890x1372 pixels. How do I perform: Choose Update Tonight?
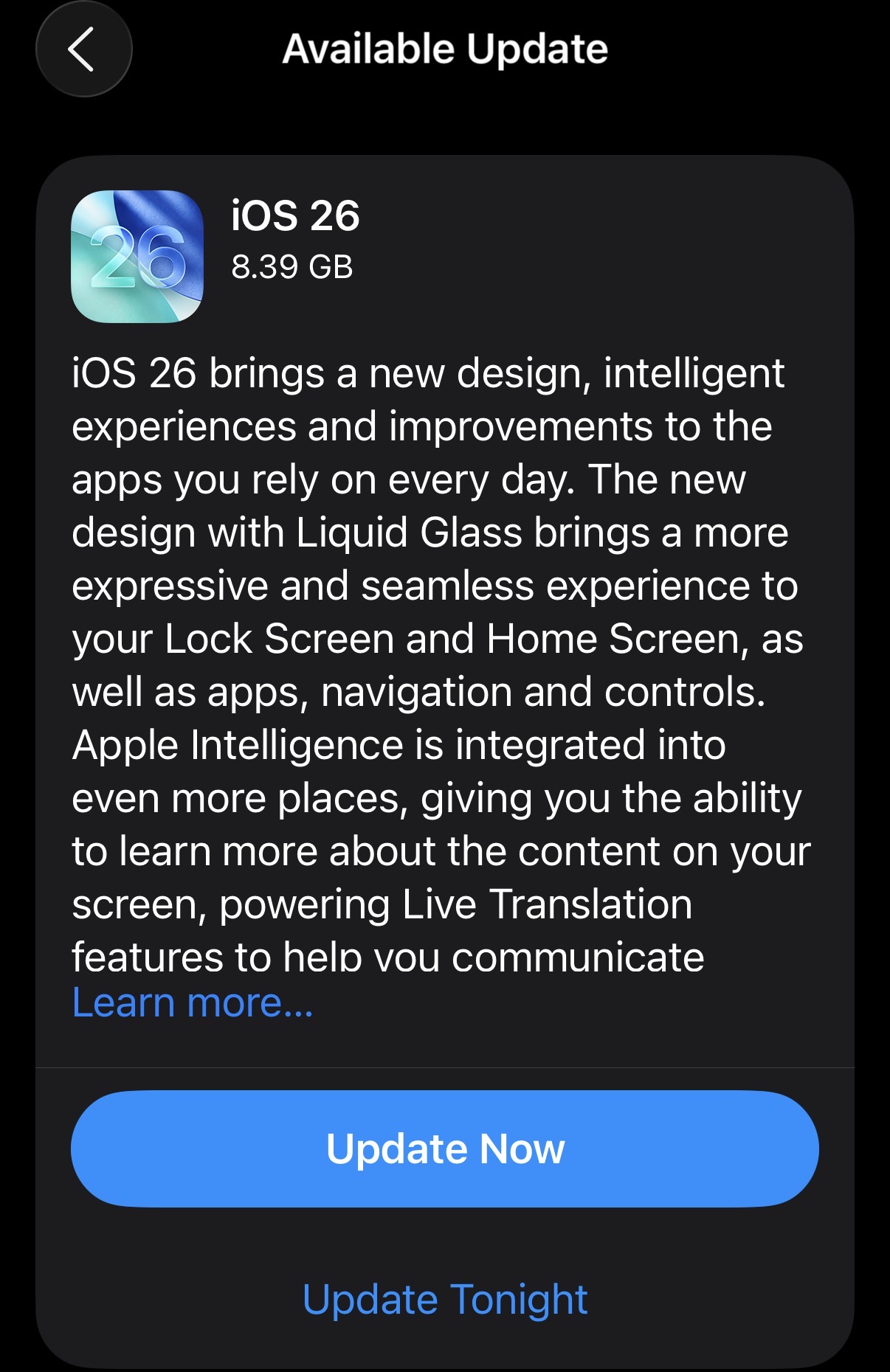coord(444,1299)
